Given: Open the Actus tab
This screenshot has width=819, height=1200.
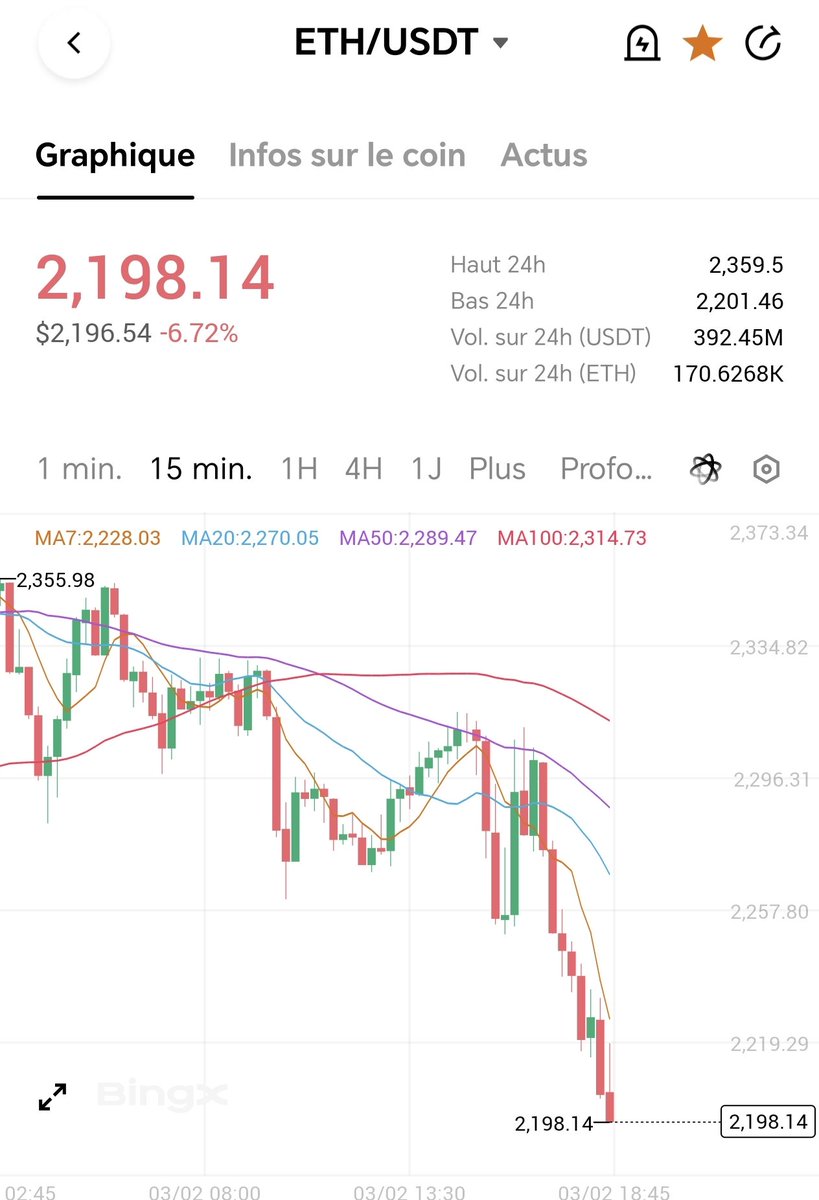Looking at the screenshot, I should pyautogui.click(x=544, y=155).
